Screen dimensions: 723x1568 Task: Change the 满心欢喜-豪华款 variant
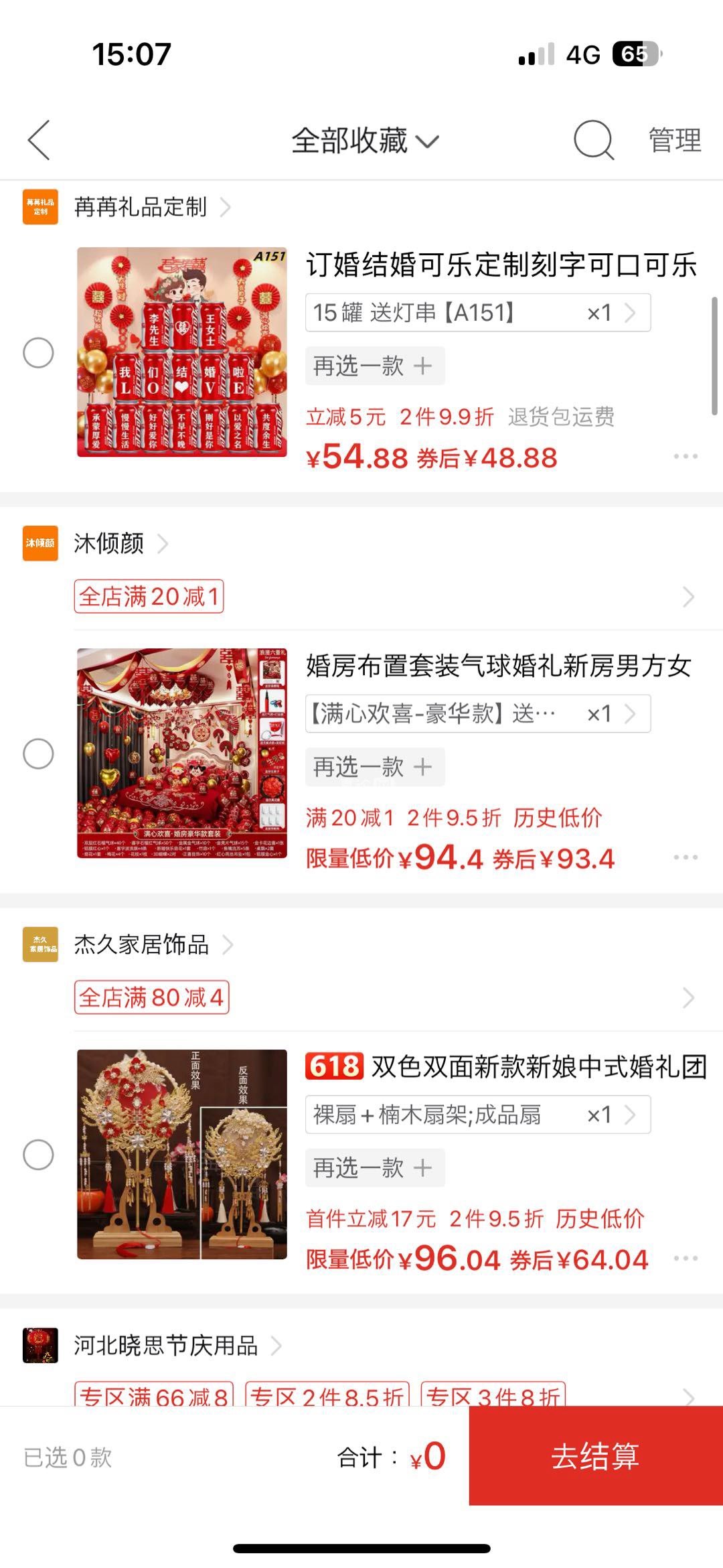click(477, 714)
